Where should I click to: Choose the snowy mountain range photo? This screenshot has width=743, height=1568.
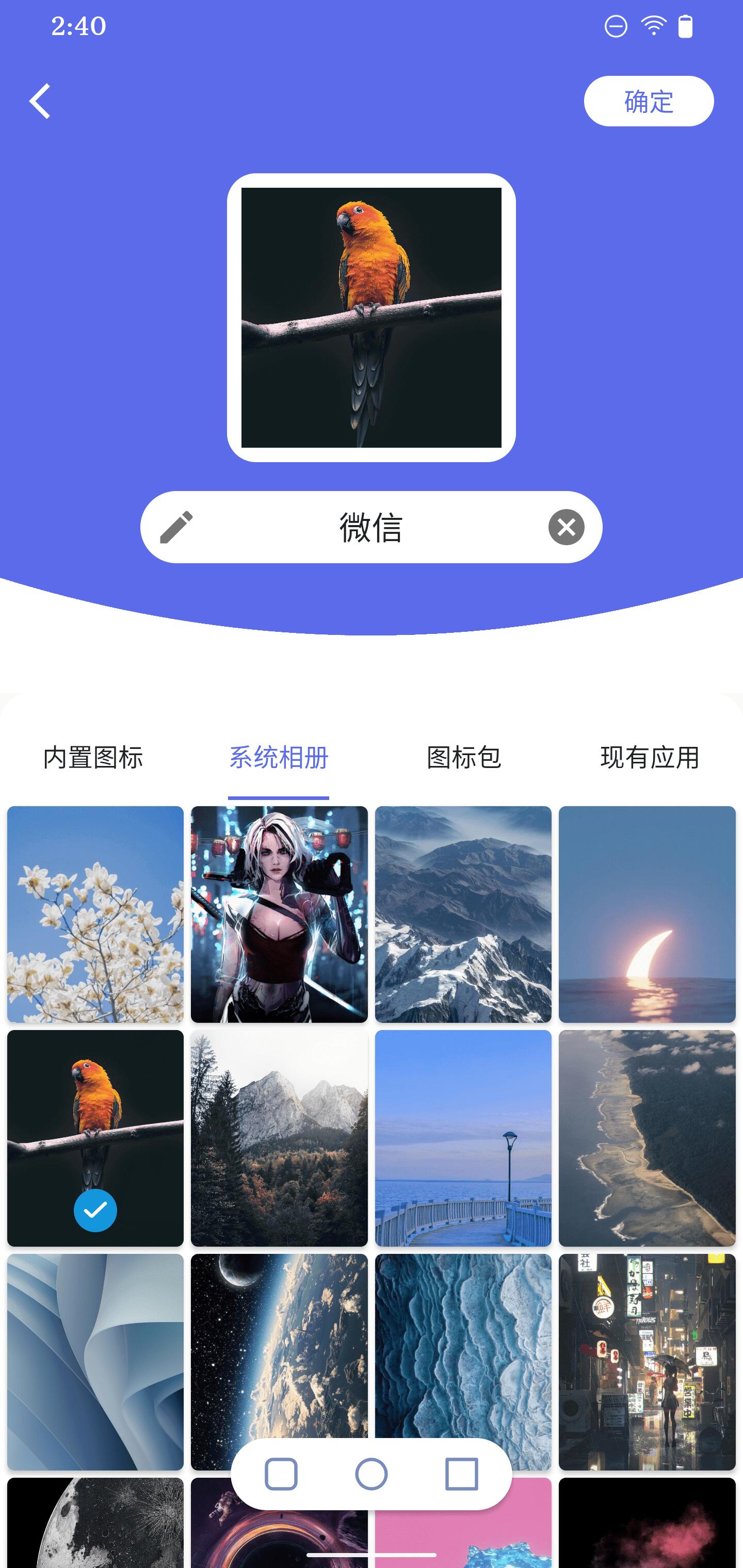[x=463, y=914]
